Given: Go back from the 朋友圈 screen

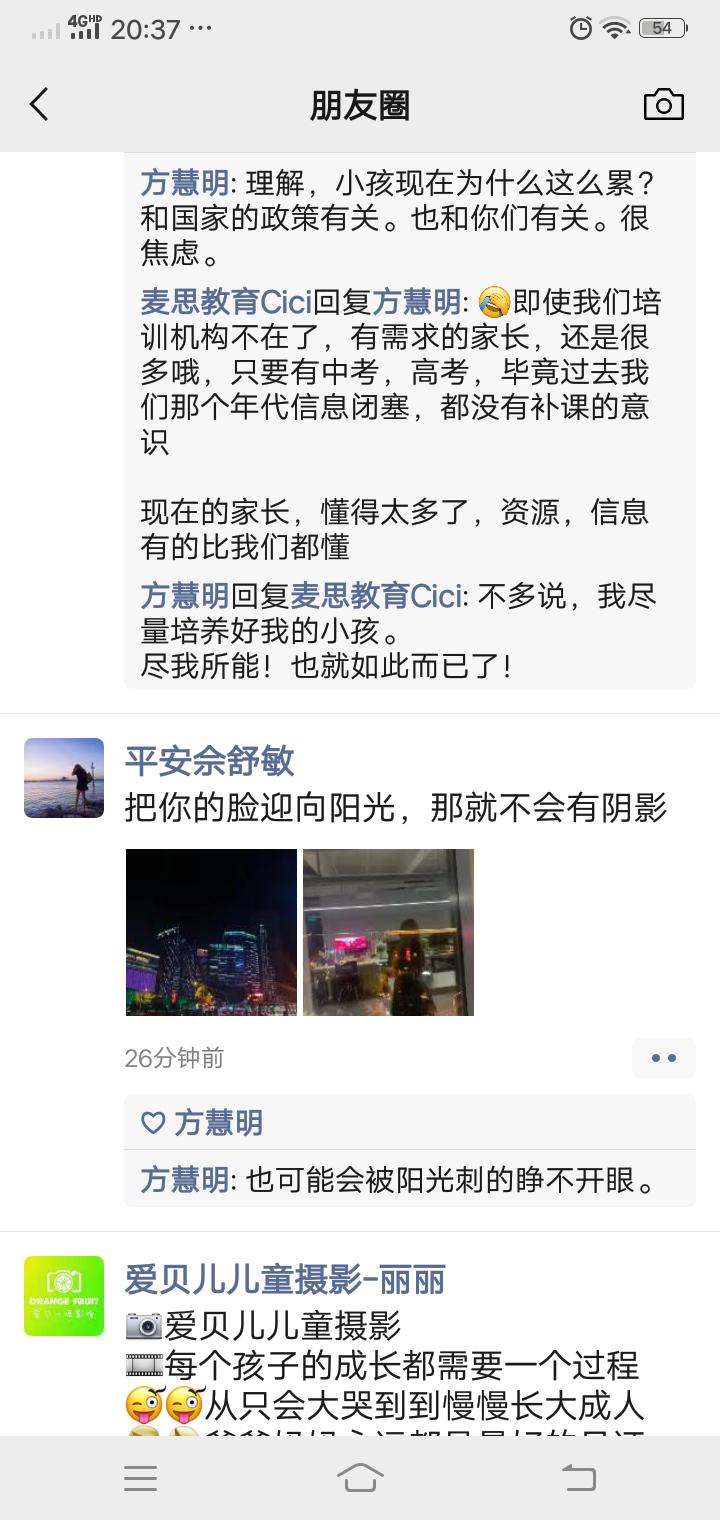Looking at the screenshot, I should click(39, 105).
